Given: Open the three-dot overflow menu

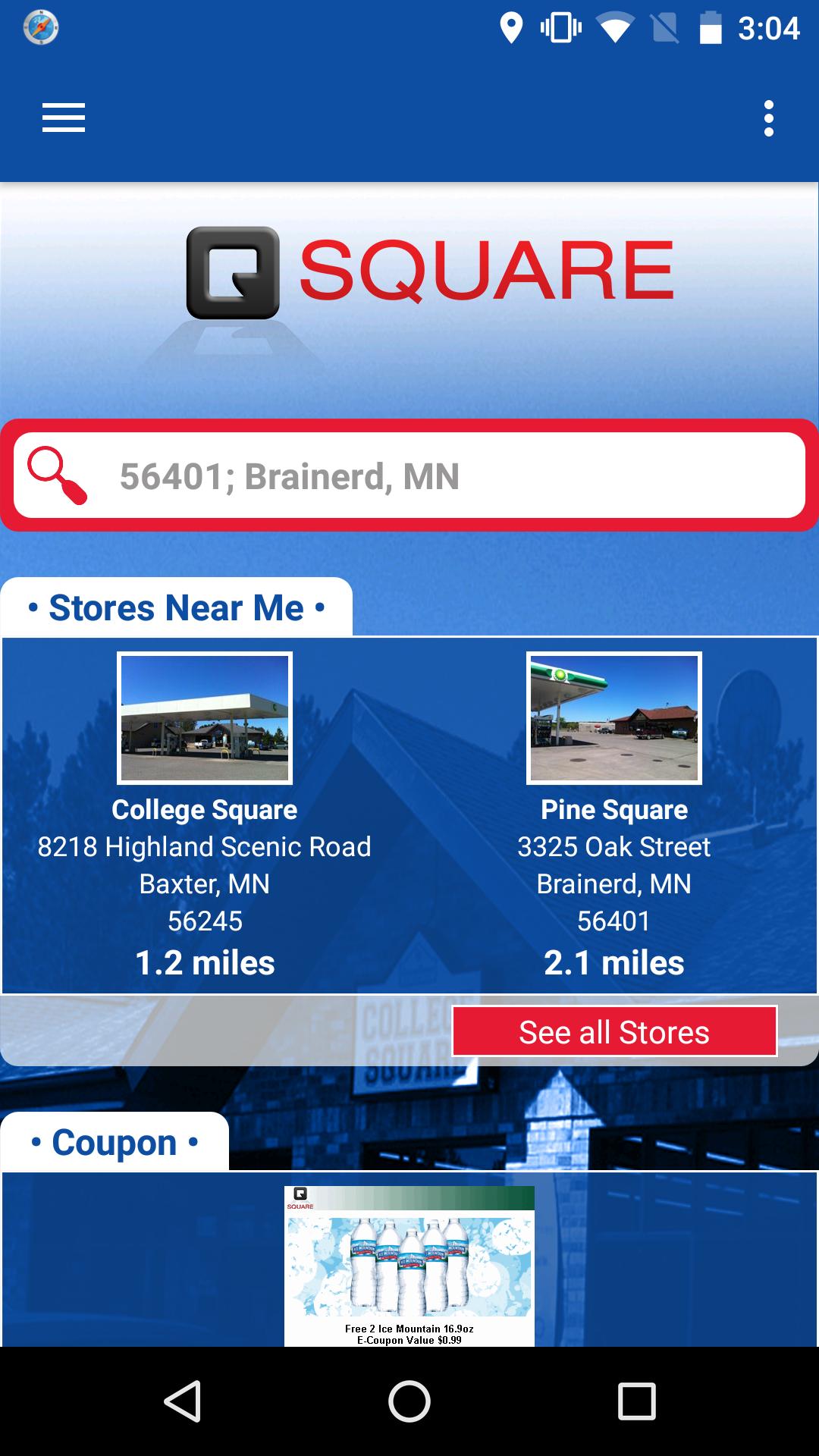Looking at the screenshot, I should [770, 118].
